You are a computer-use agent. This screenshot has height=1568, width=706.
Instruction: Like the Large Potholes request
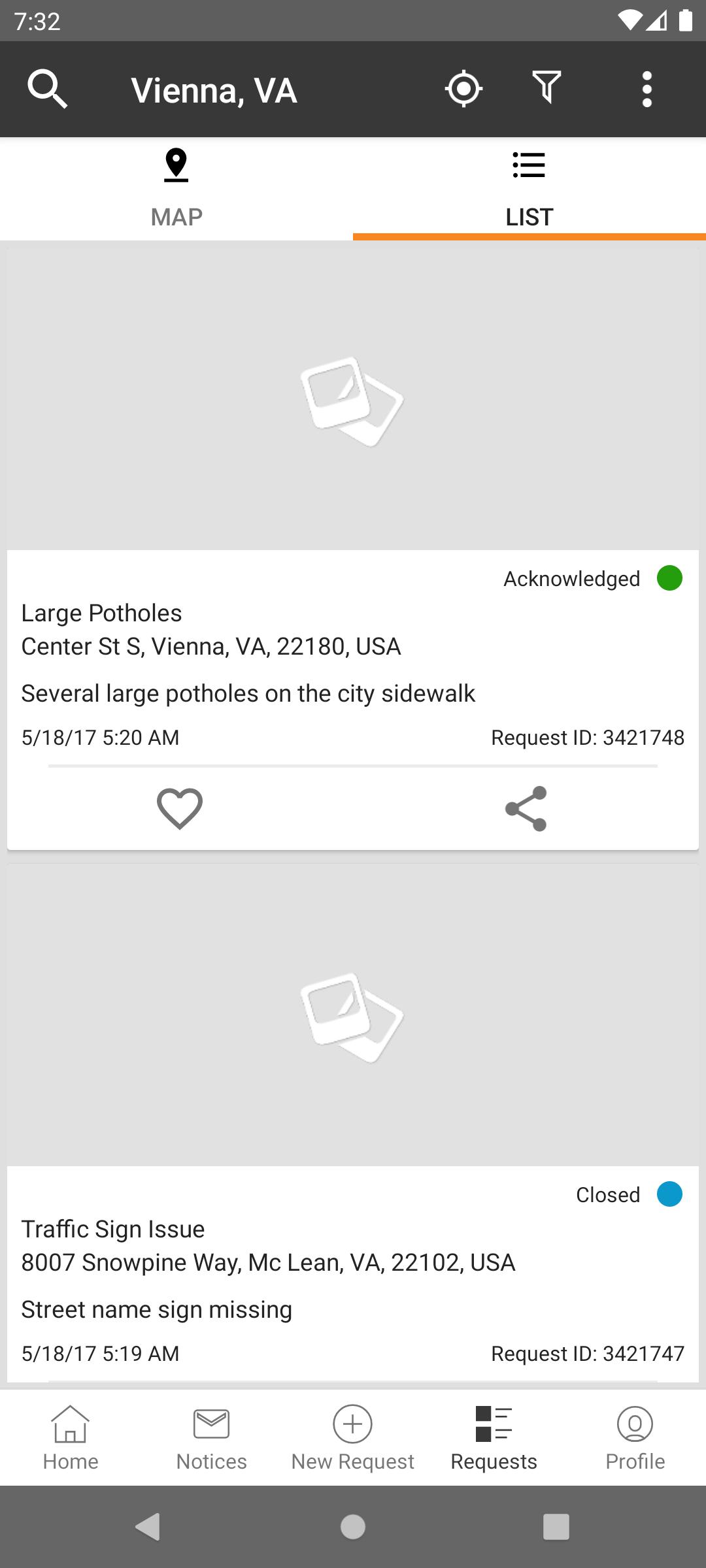point(180,809)
